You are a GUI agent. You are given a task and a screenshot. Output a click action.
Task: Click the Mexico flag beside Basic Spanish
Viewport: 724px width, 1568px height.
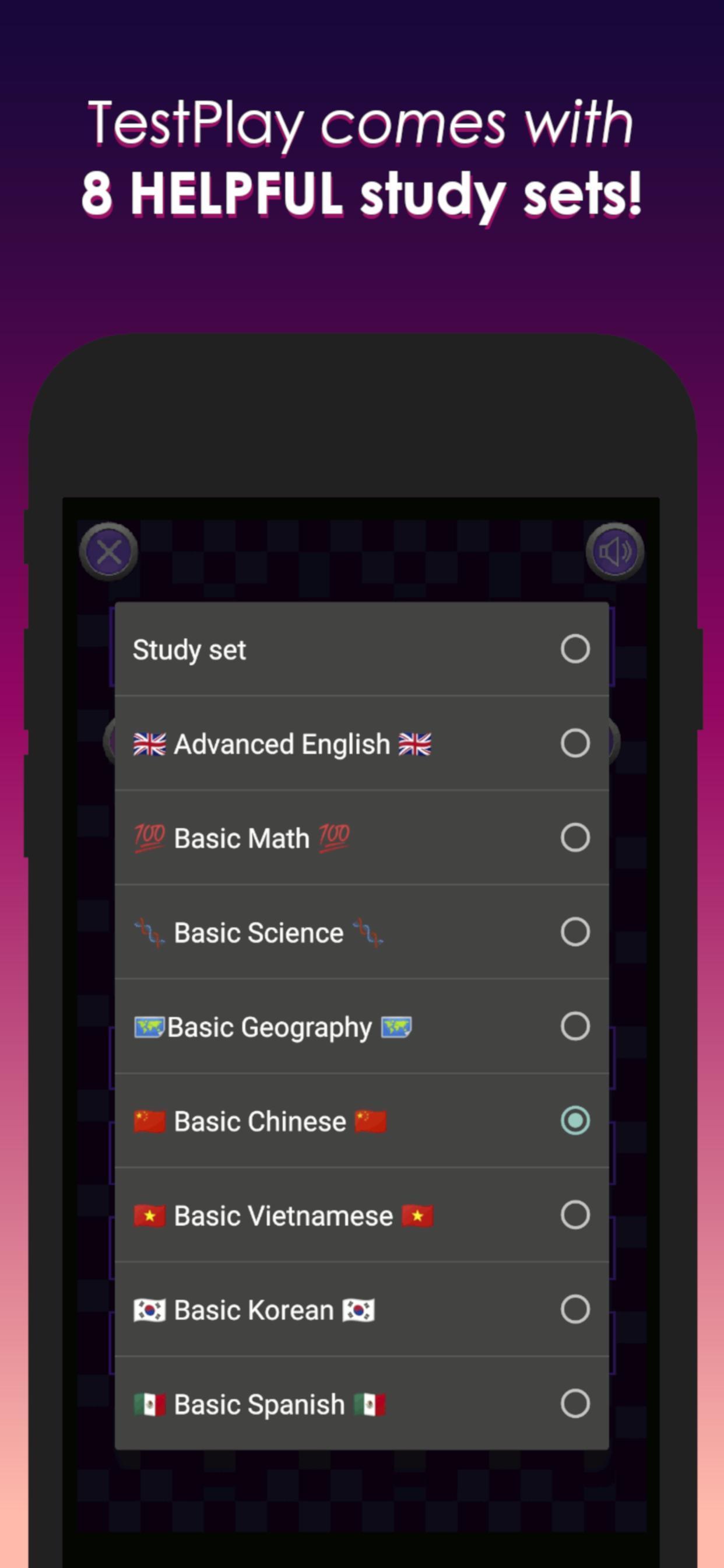point(149,1404)
